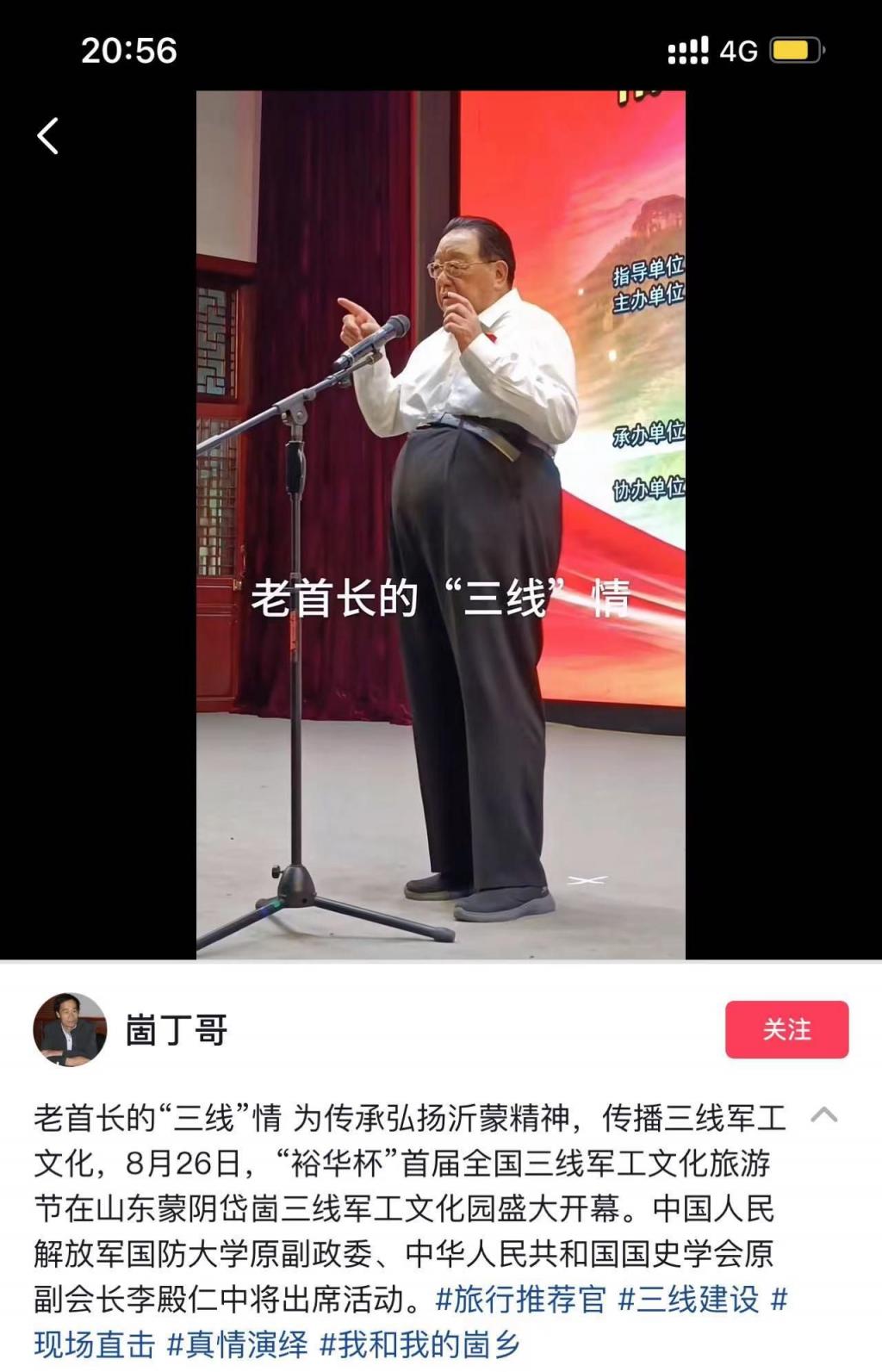
Task: Open the #三线建设 hashtag
Action: [x=688, y=1299]
